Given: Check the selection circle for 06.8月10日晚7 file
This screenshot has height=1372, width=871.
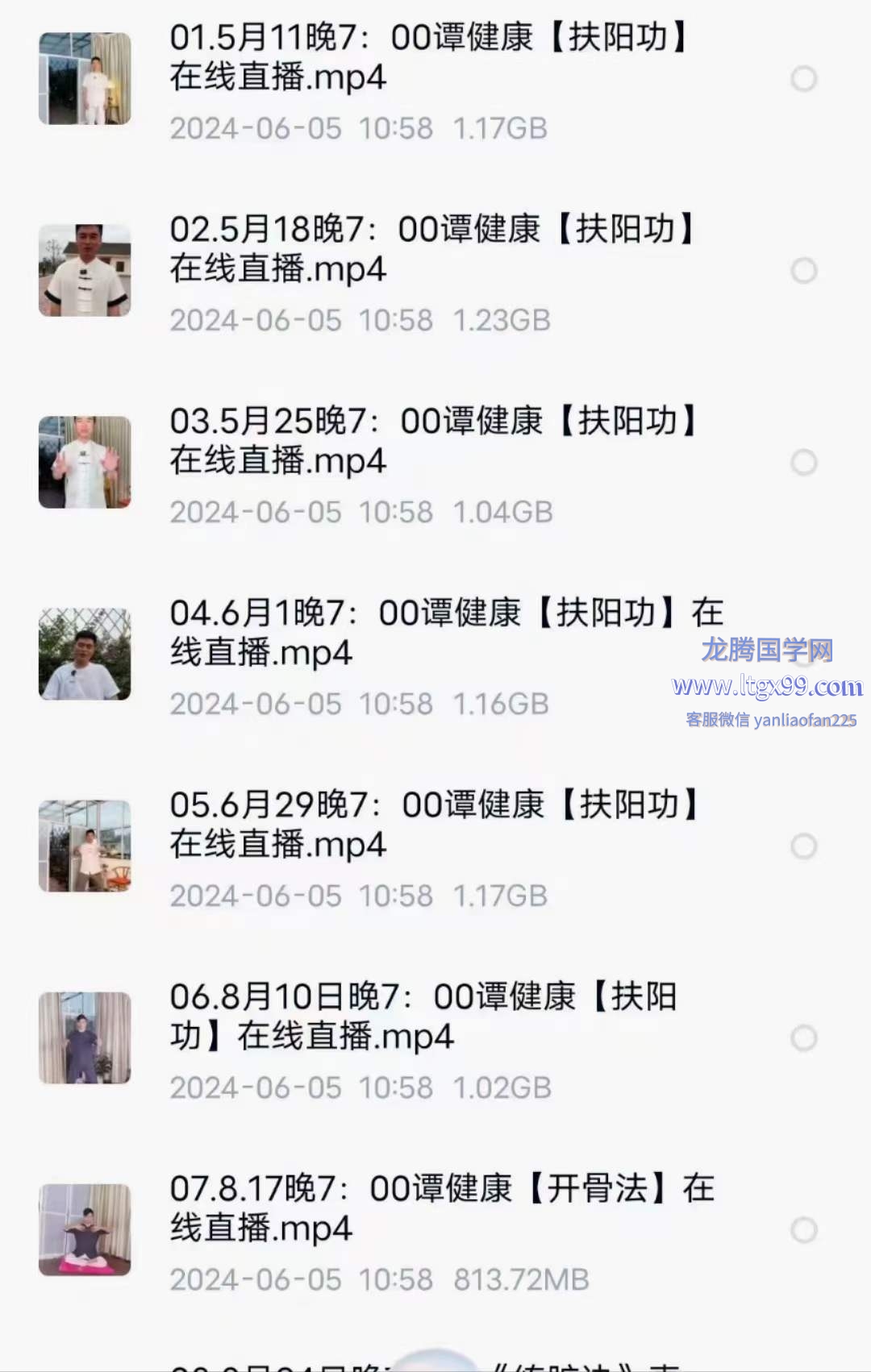Looking at the screenshot, I should [x=803, y=1038].
